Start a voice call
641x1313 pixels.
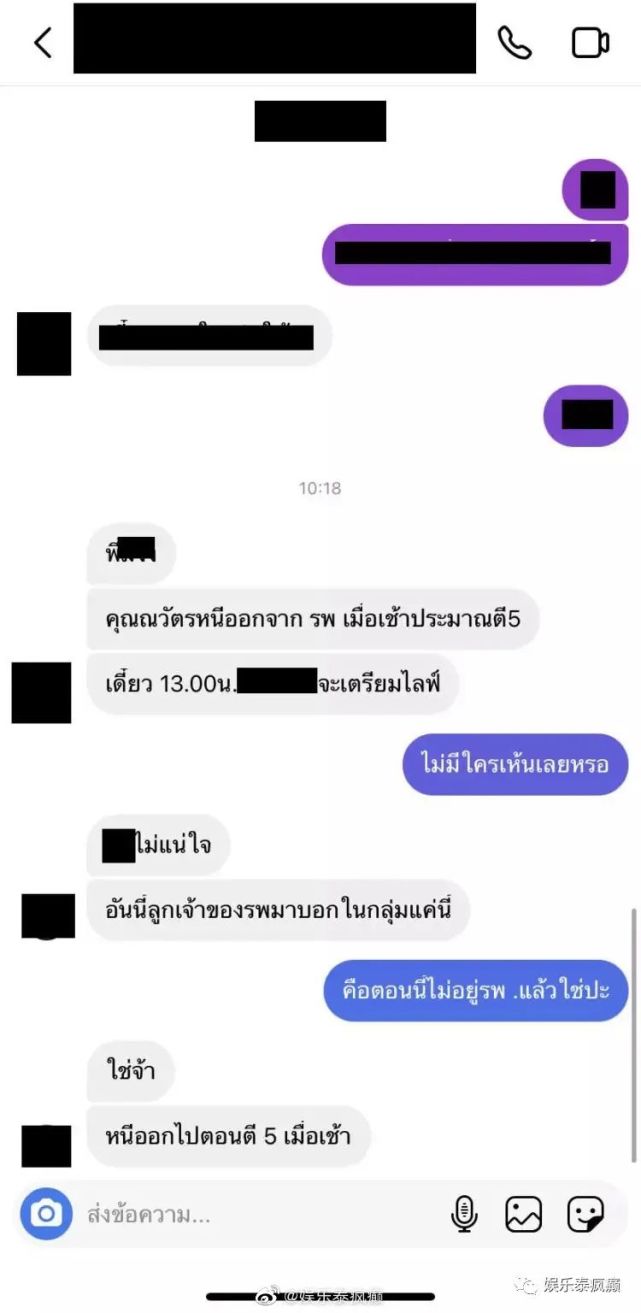(515, 43)
